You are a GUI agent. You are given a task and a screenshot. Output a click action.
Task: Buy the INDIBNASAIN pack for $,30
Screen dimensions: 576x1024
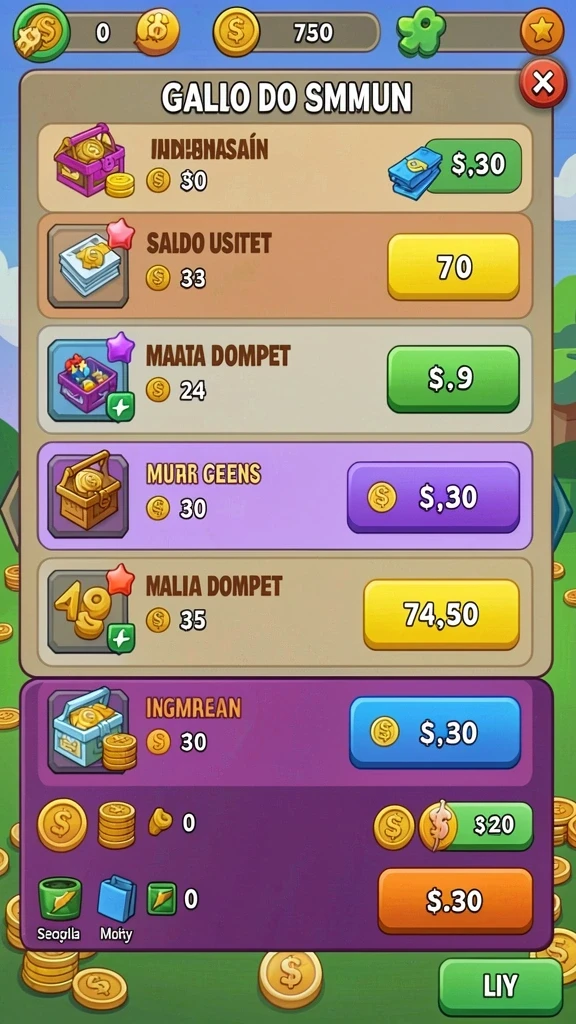pos(473,165)
